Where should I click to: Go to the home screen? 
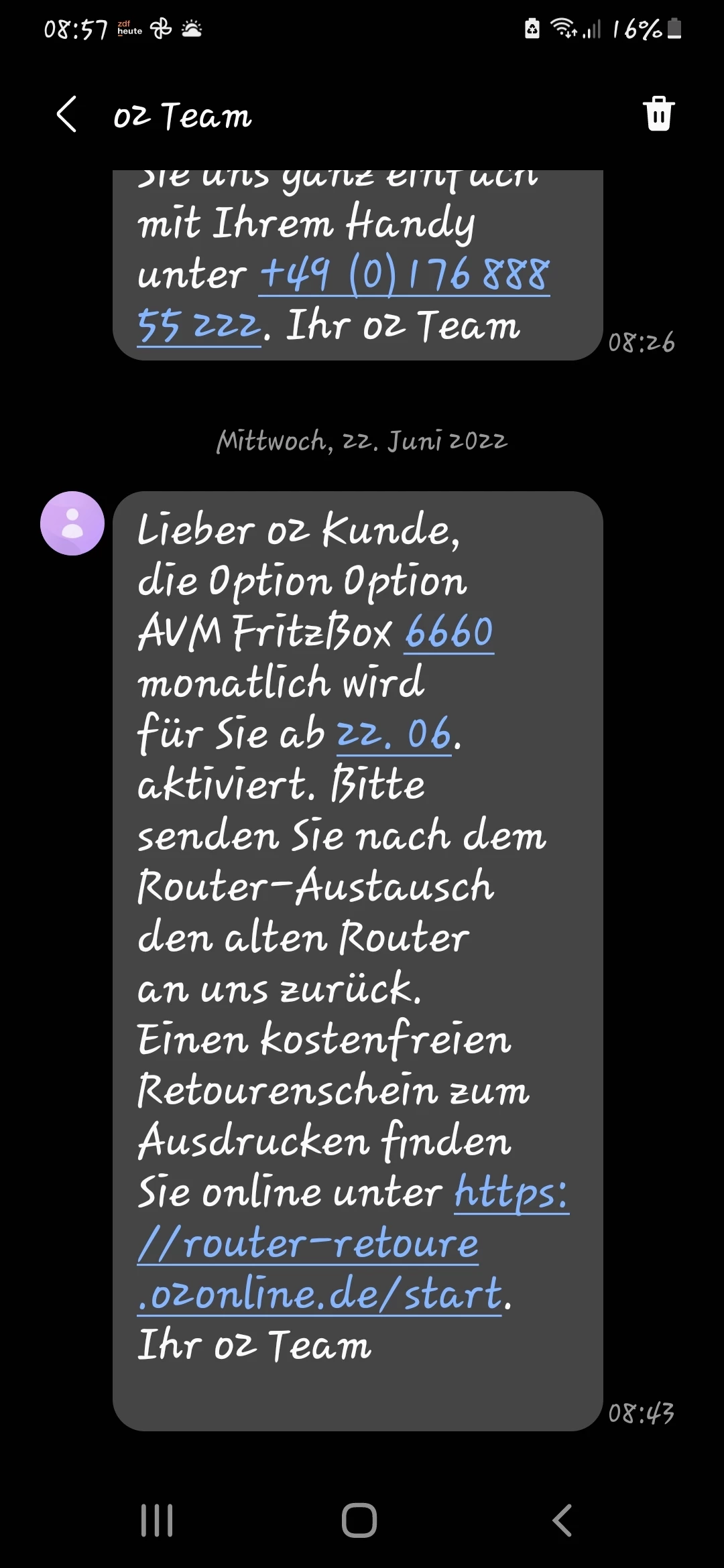[x=359, y=1520]
